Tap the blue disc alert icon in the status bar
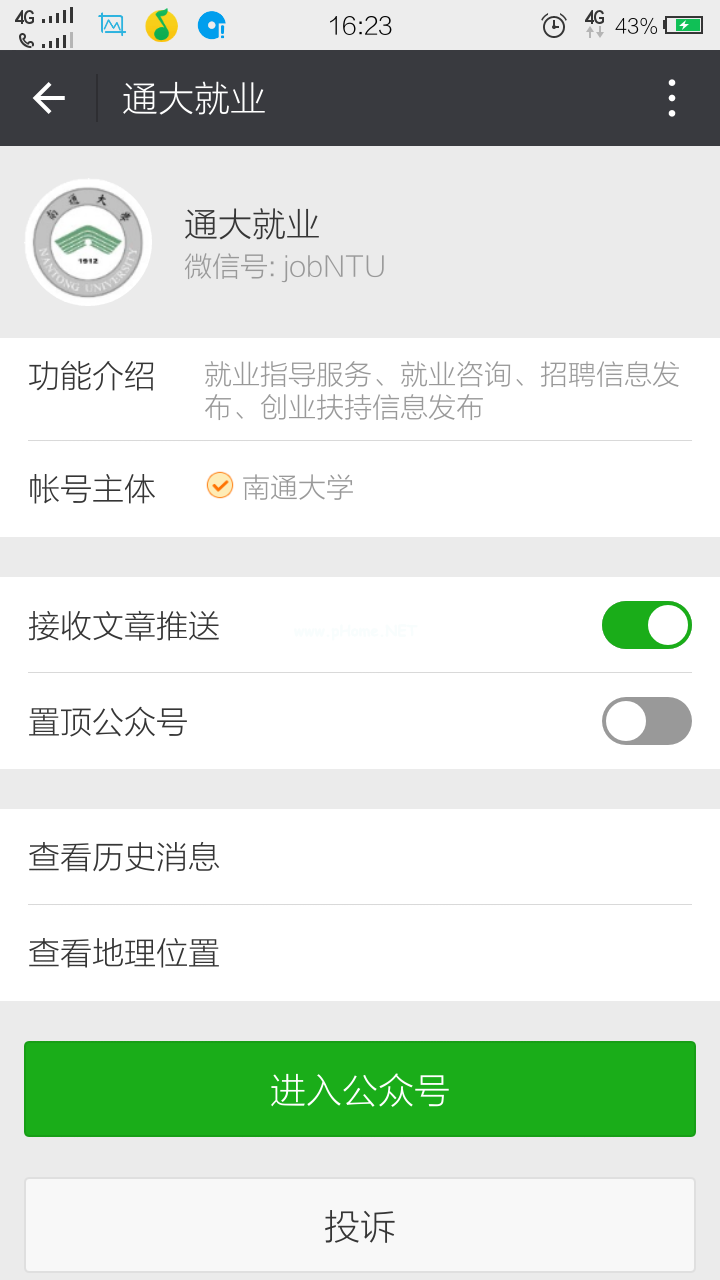This screenshot has width=720, height=1280. pyautogui.click(x=211, y=25)
